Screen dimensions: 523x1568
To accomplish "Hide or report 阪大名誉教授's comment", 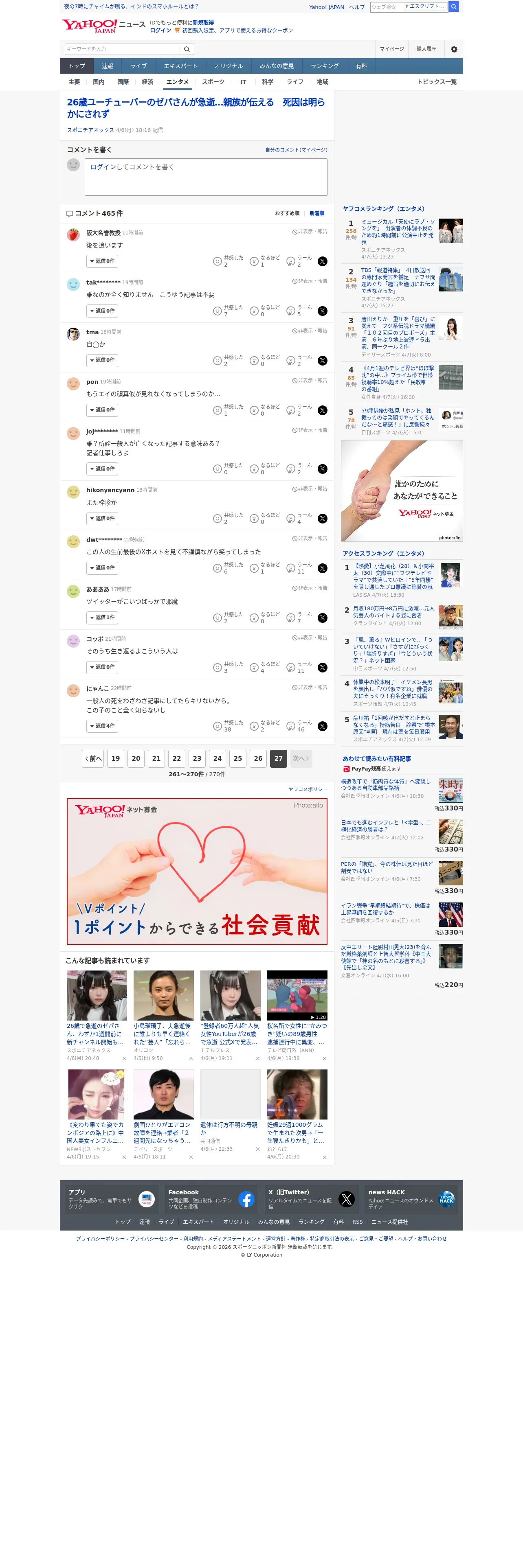I will tap(310, 232).
